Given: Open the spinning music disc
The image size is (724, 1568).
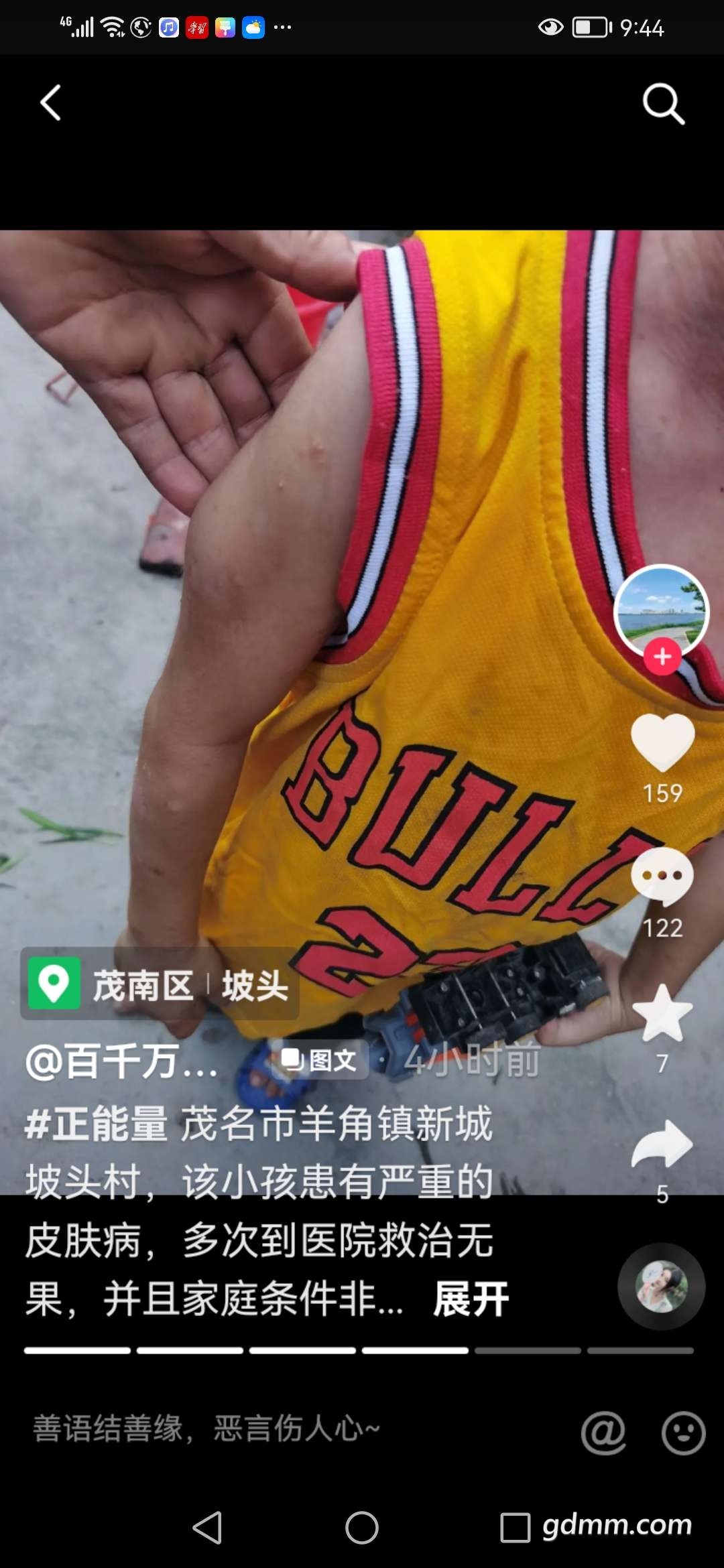Looking at the screenshot, I should [661, 1287].
